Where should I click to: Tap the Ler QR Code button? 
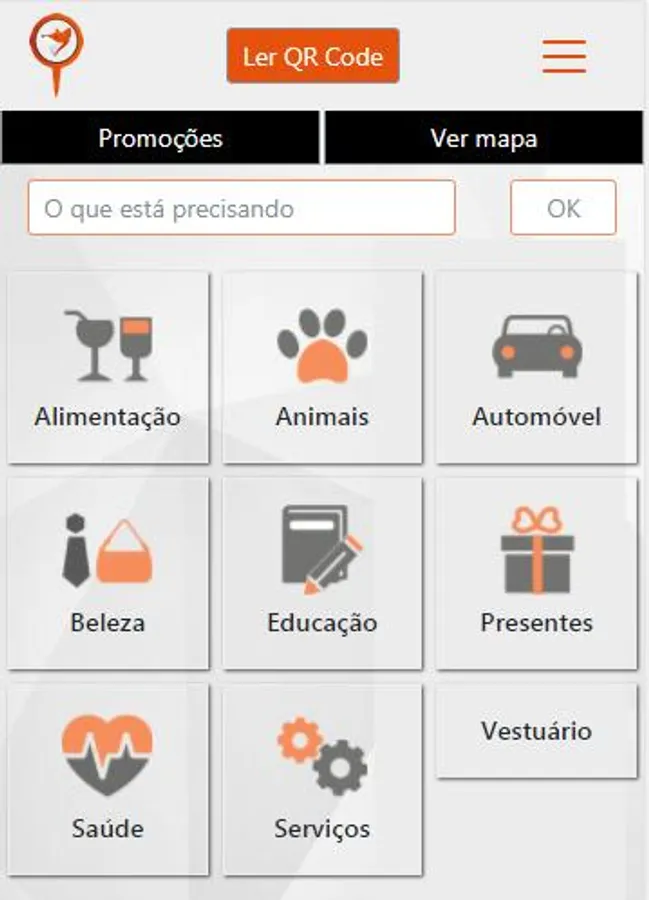[x=313, y=56]
